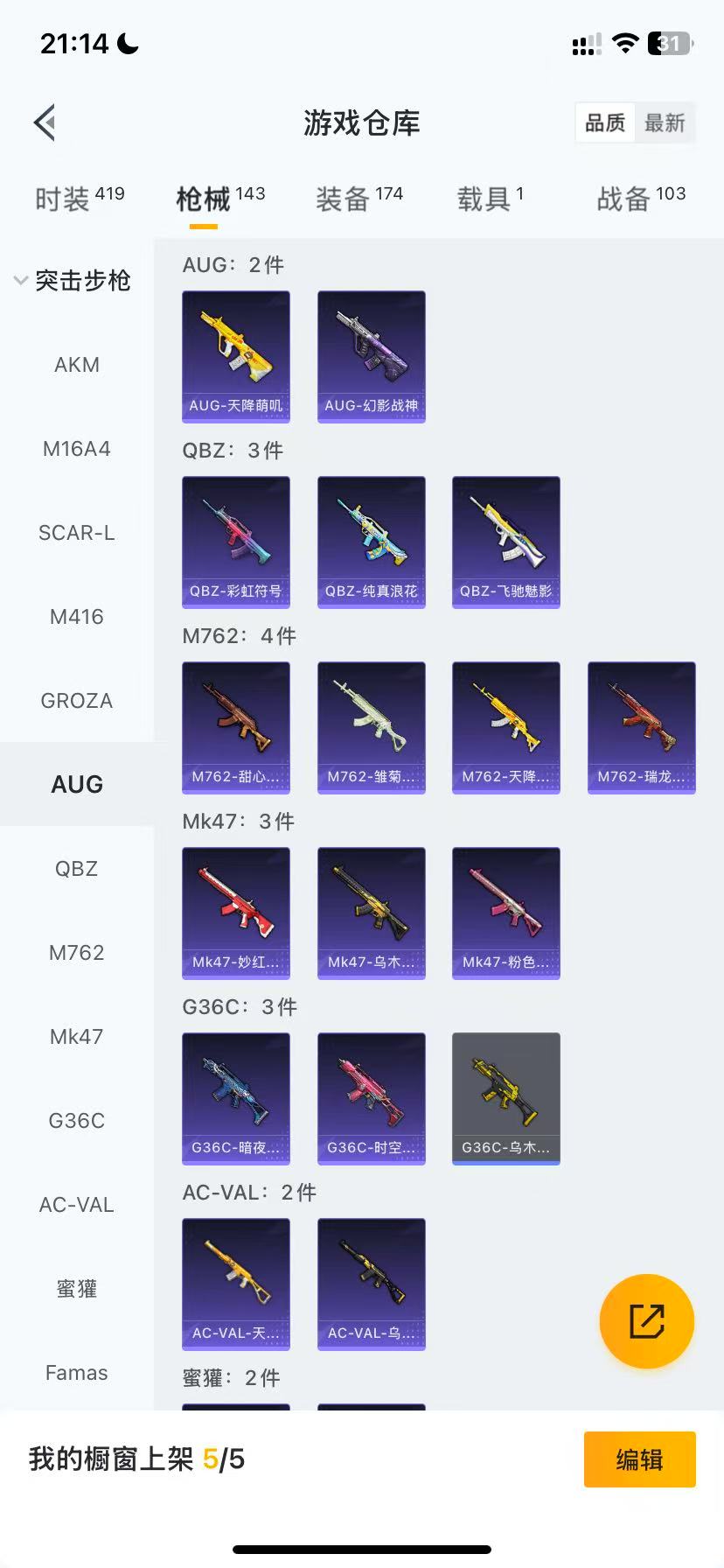
Task: Switch to the 战备 tab
Action: [x=640, y=199]
